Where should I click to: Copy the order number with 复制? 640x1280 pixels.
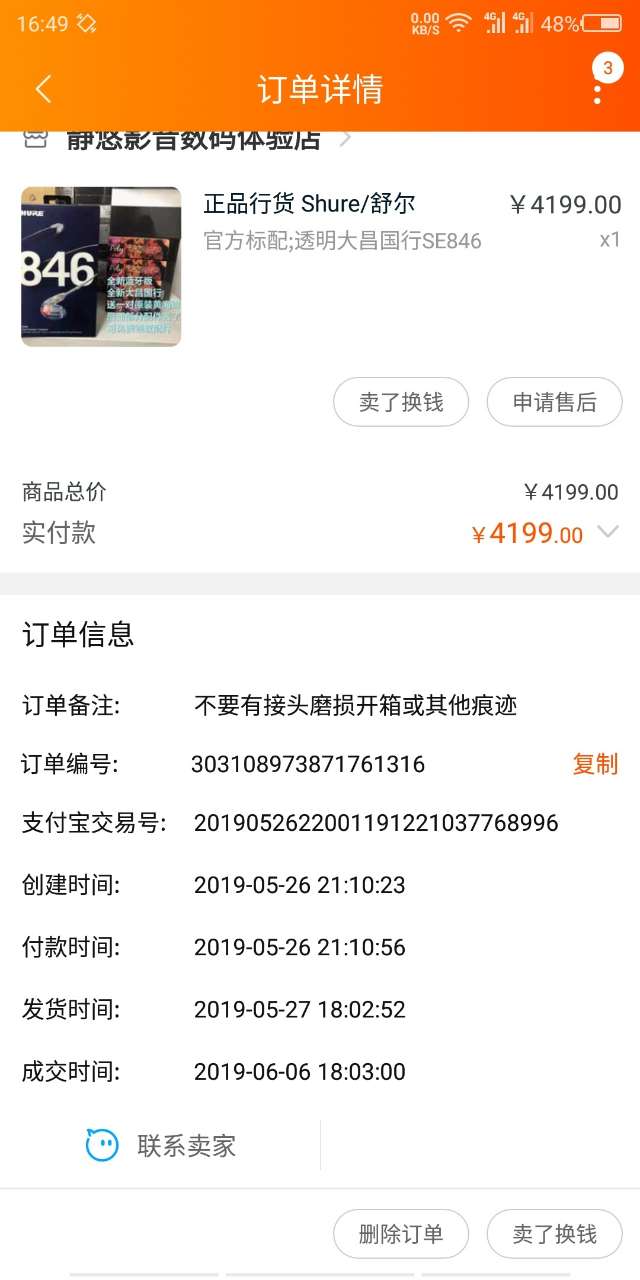tap(595, 764)
